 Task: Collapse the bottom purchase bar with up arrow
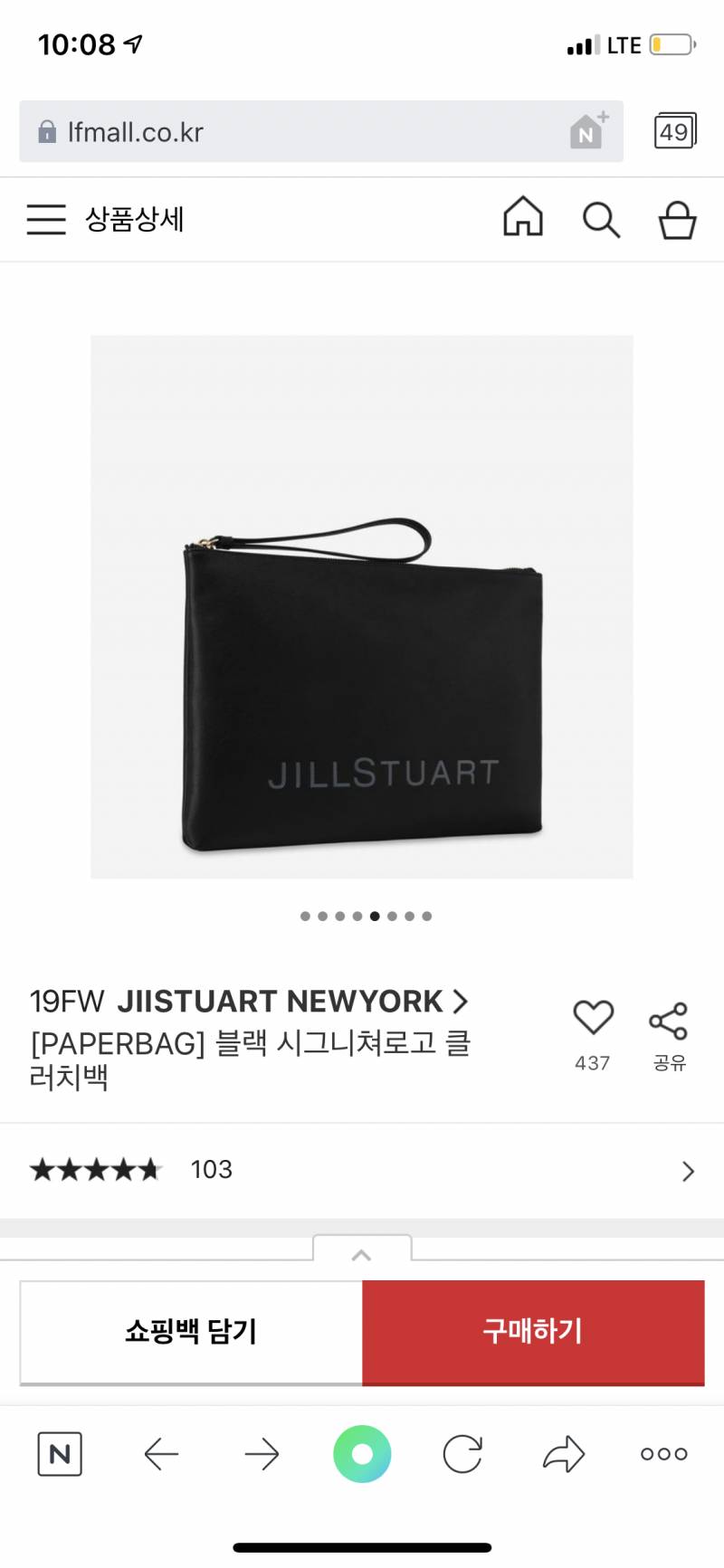pos(362,1253)
